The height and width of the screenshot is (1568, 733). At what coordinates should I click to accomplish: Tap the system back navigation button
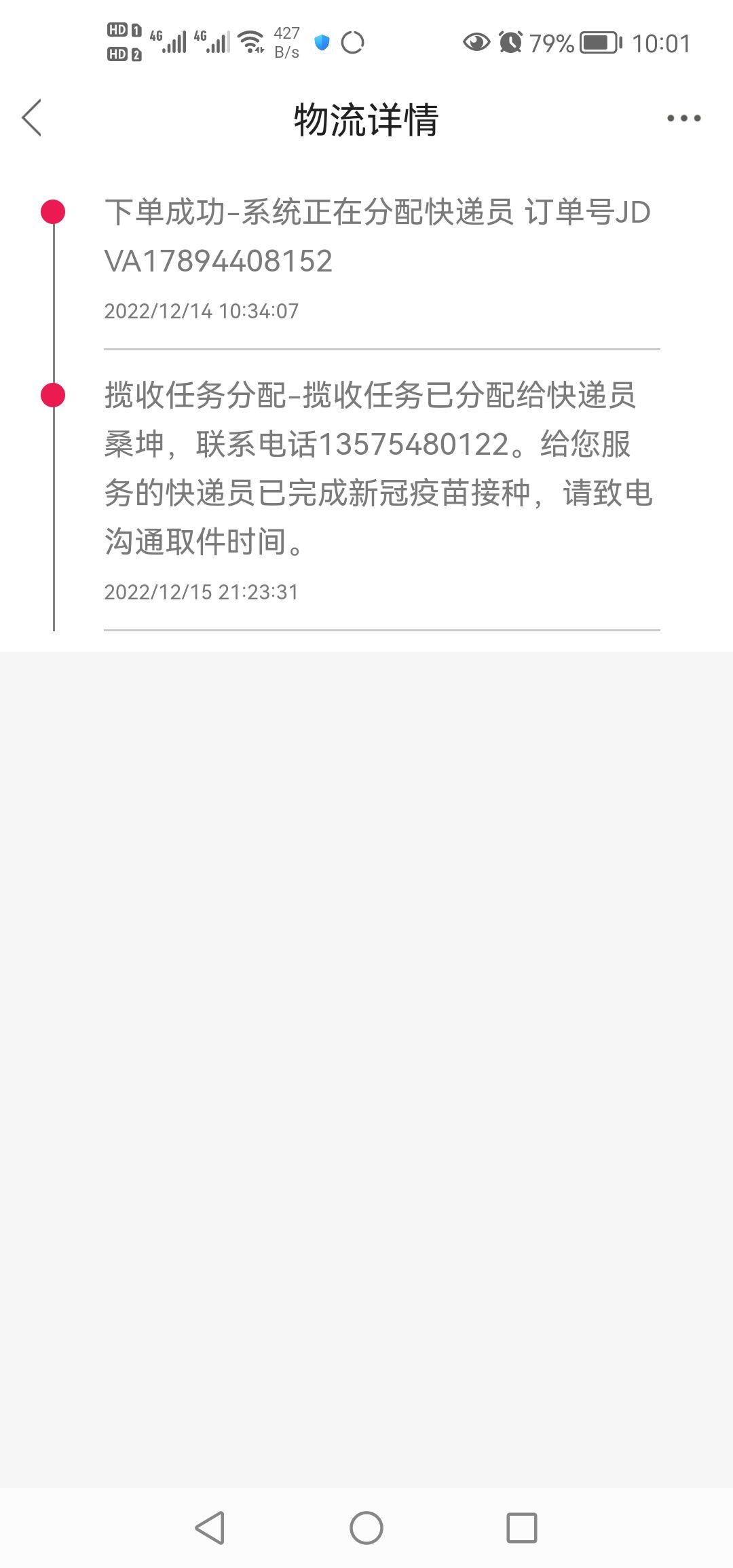[x=210, y=1528]
